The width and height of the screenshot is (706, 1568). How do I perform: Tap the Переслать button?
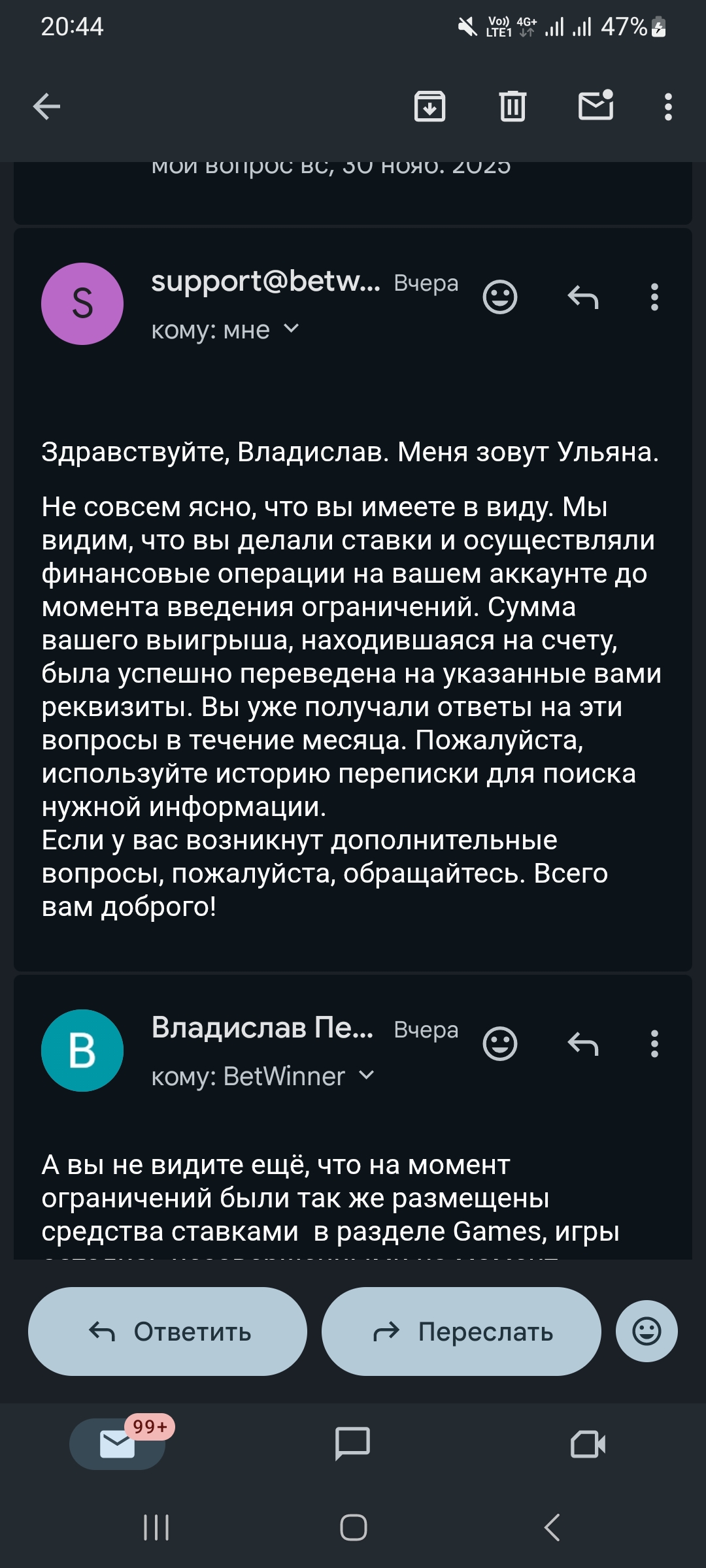coord(461,1331)
